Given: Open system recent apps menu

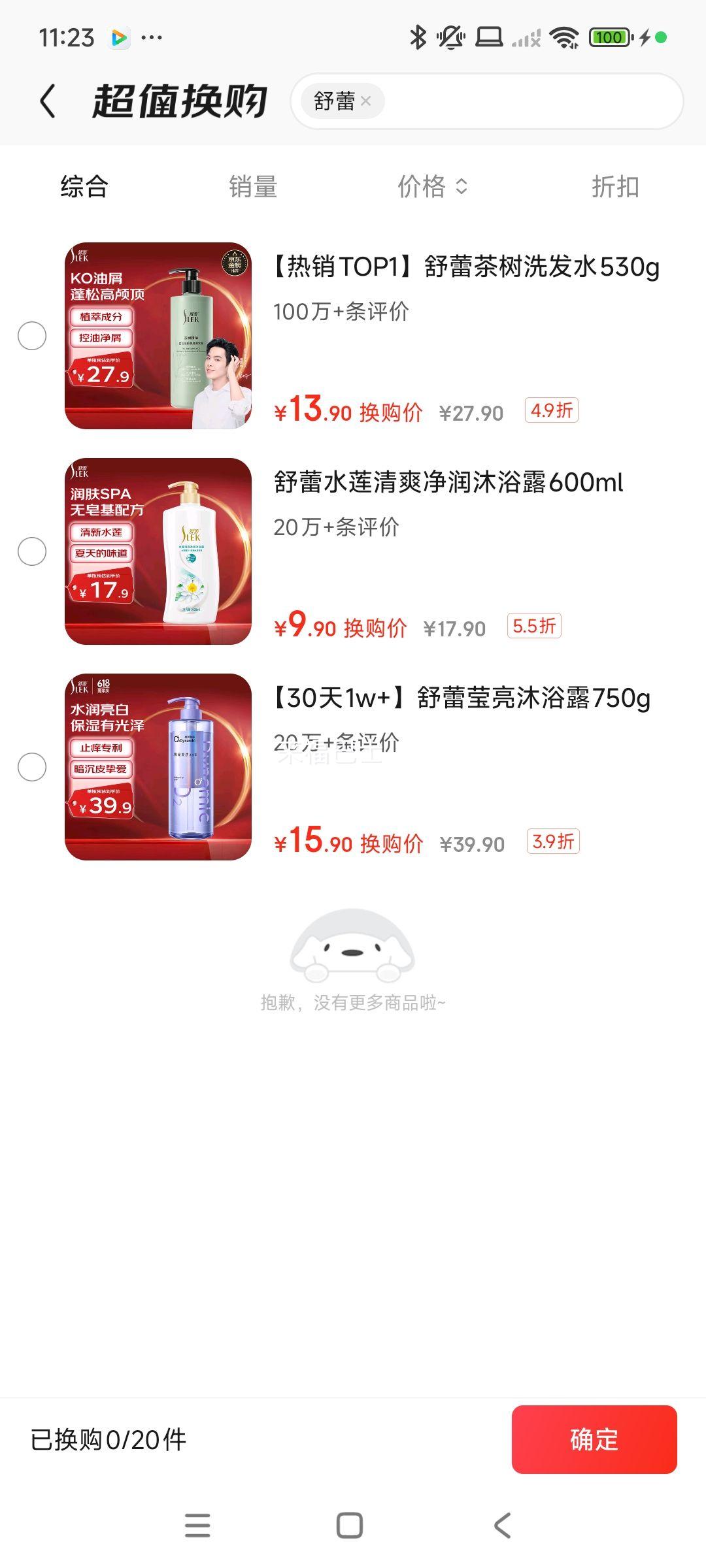Looking at the screenshot, I should tap(197, 1526).
